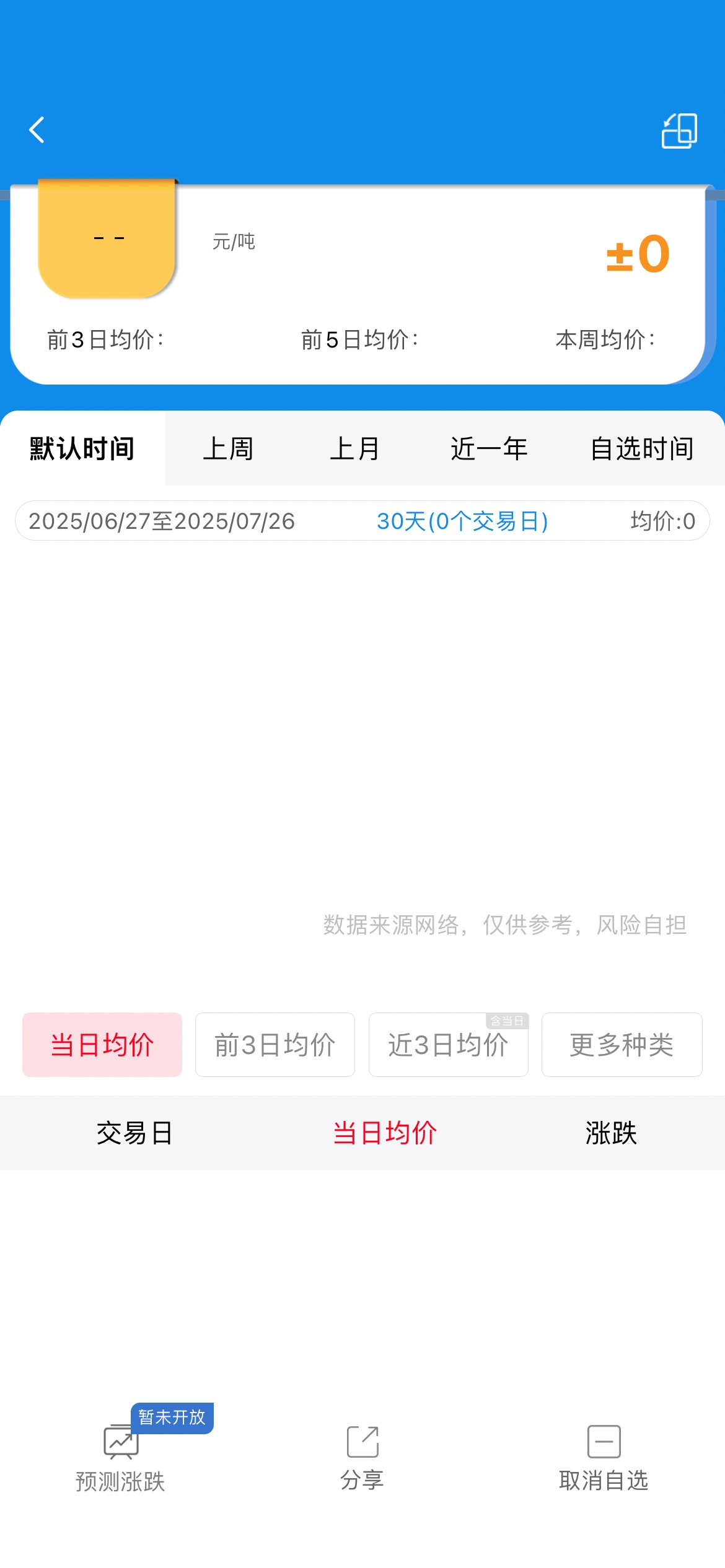Choose the 近3日均价 chip
Image resolution: width=725 pixels, height=1568 pixels.
pos(449,1045)
